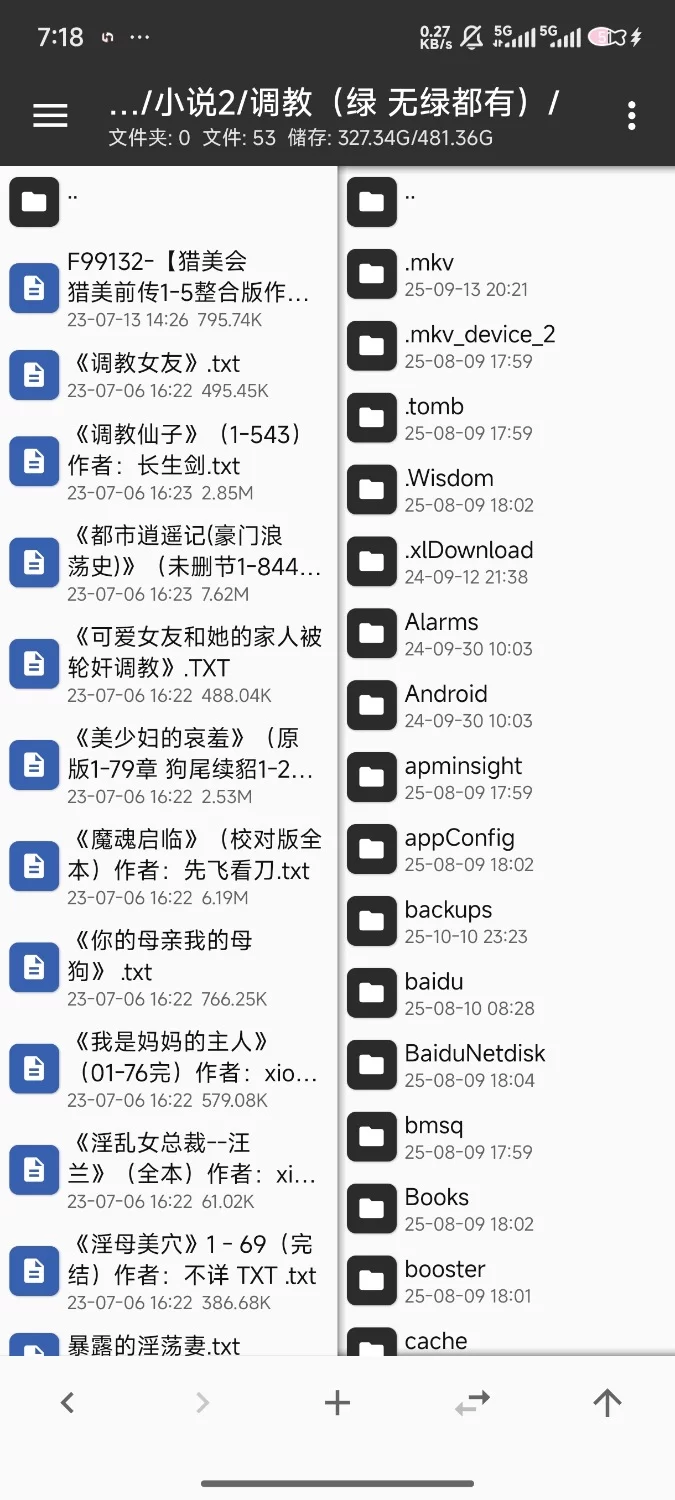Open the three-dot overflow menu
The height and width of the screenshot is (1500, 675).
[x=631, y=115]
